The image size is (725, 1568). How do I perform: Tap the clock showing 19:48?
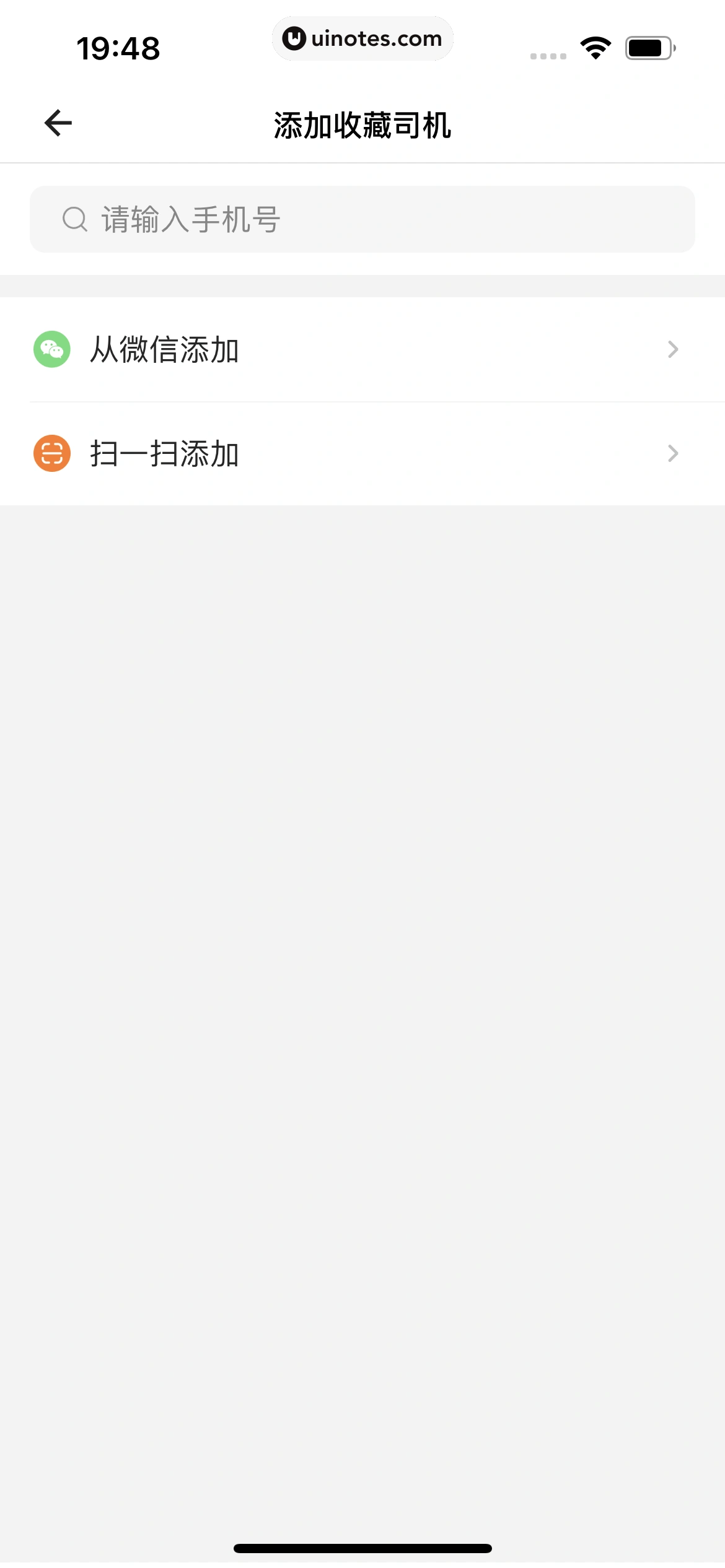[119, 46]
